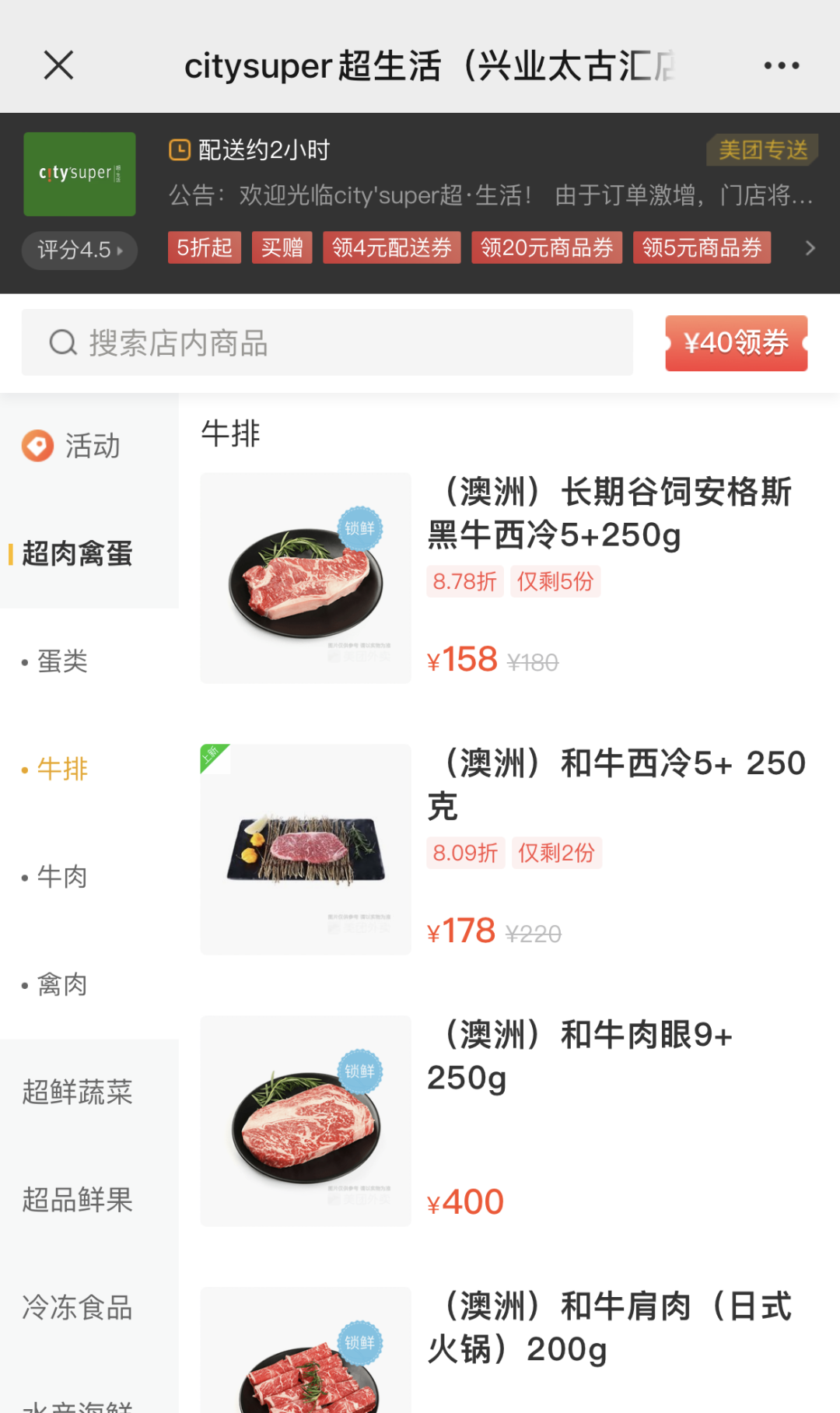Expand the store promotions arrow
The width and height of the screenshot is (840, 1413).
[x=810, y=248]
